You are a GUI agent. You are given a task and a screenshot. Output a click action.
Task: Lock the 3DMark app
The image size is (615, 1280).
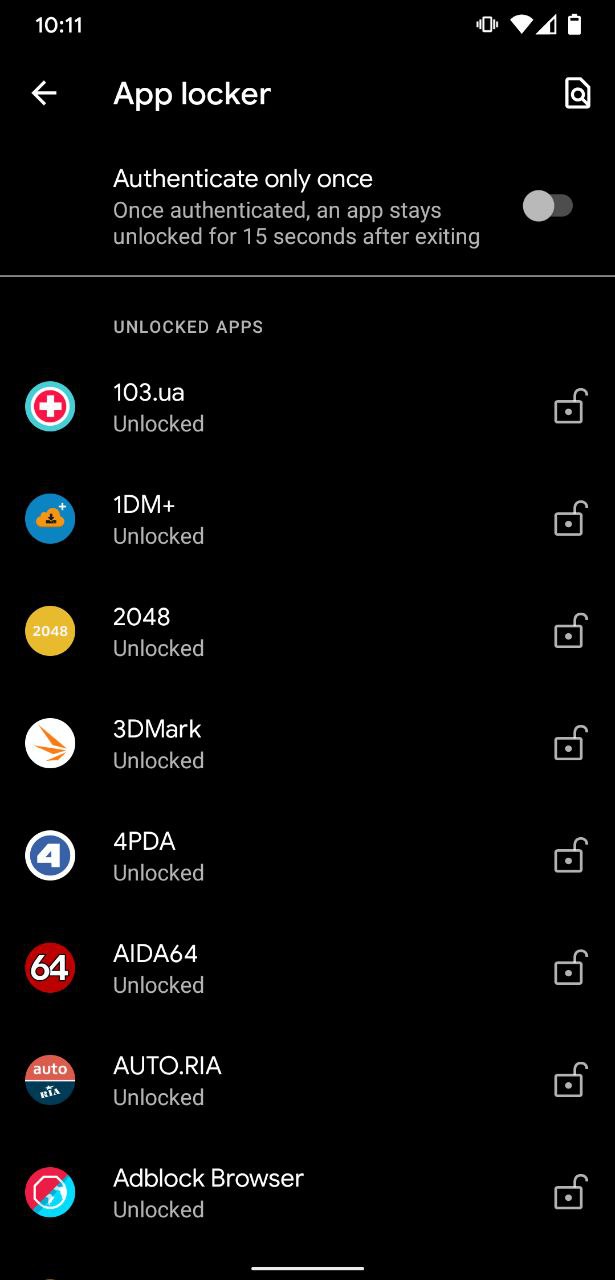point(569,744)
